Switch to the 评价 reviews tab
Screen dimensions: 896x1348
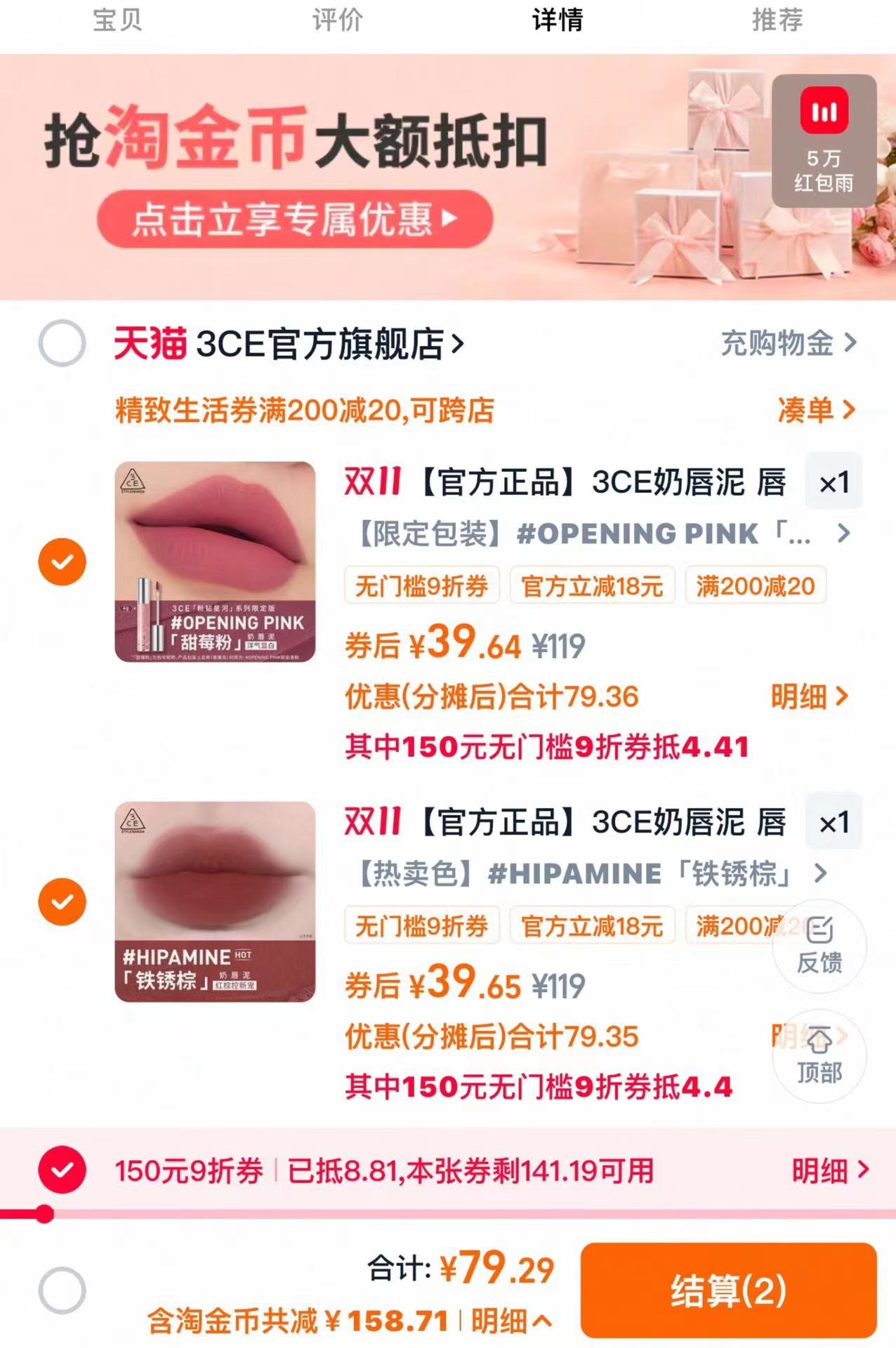pos(335,21)
